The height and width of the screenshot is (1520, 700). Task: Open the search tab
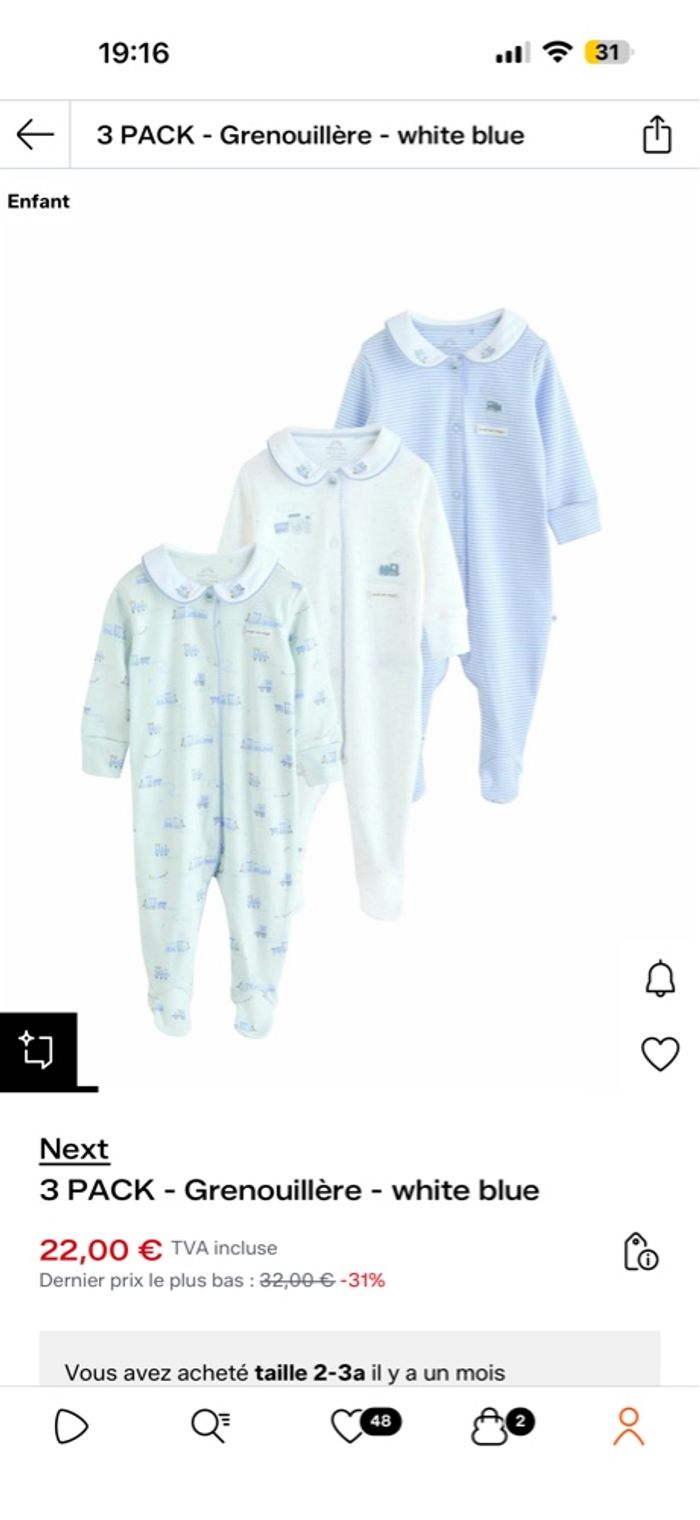(210, 1427)
